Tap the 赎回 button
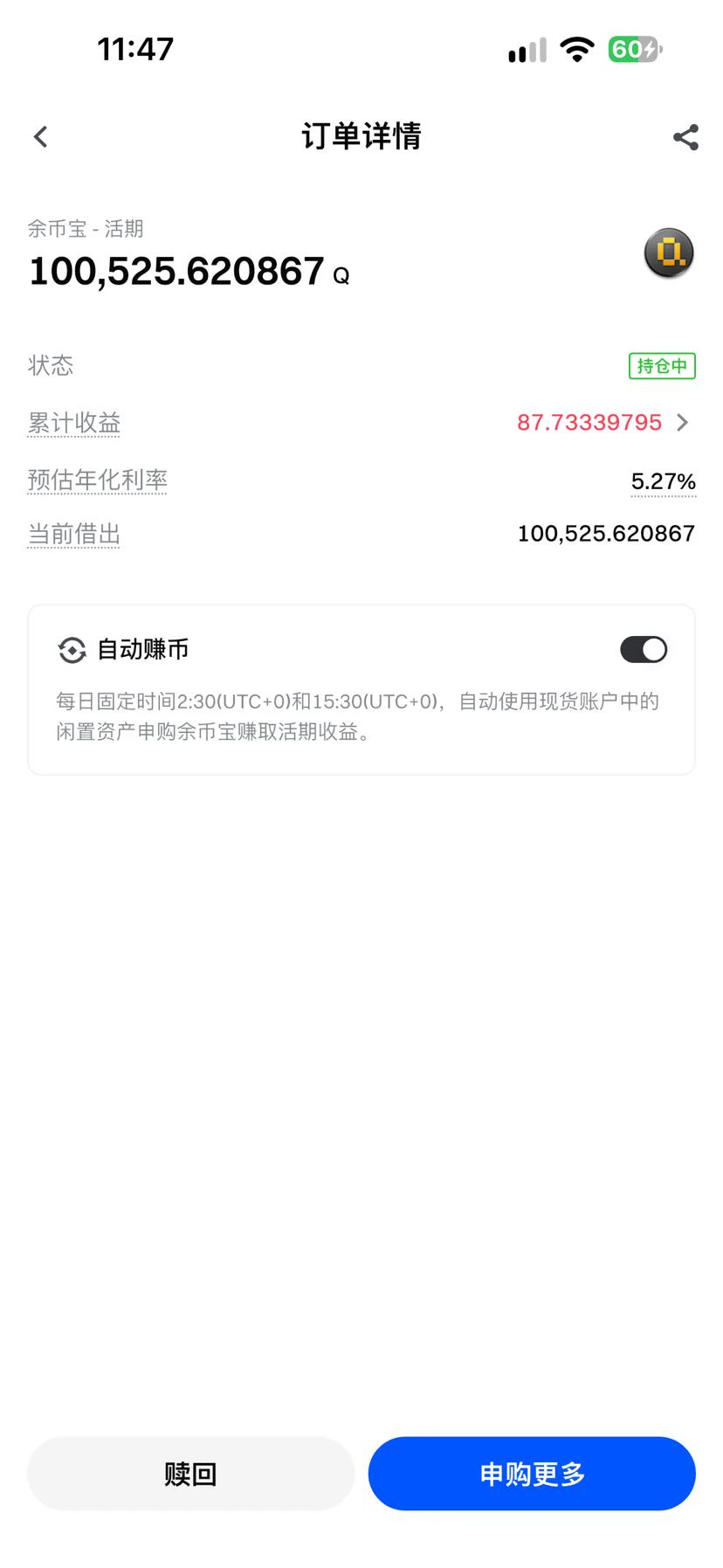The width and height of the screenshot is (723, 1568). [x=190, y=1474]
